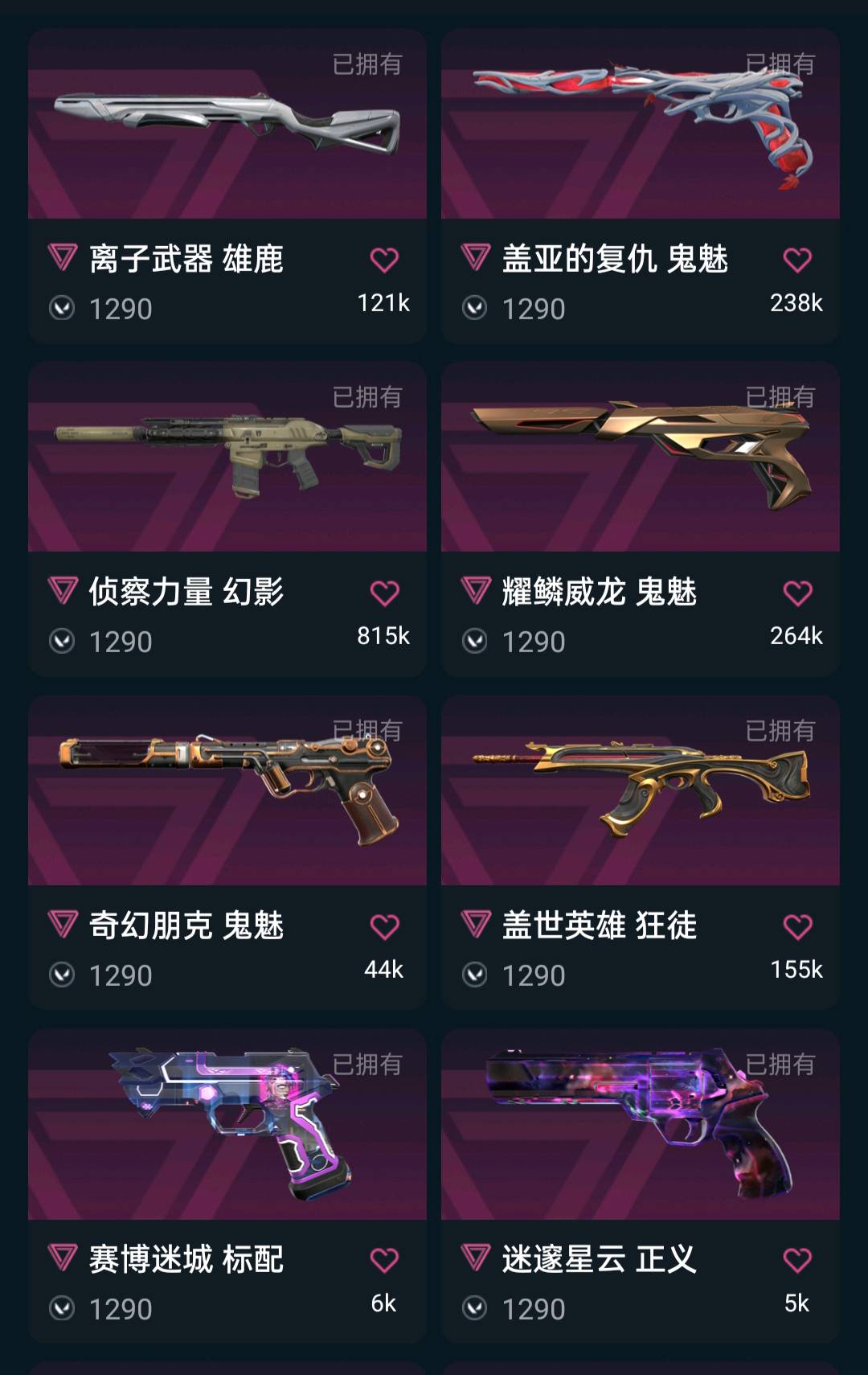The width and height of the screenshot is (868, 1375).
Task: Open the 离子武器 雄鹿 skin card
Action: [x=227, y=125]
